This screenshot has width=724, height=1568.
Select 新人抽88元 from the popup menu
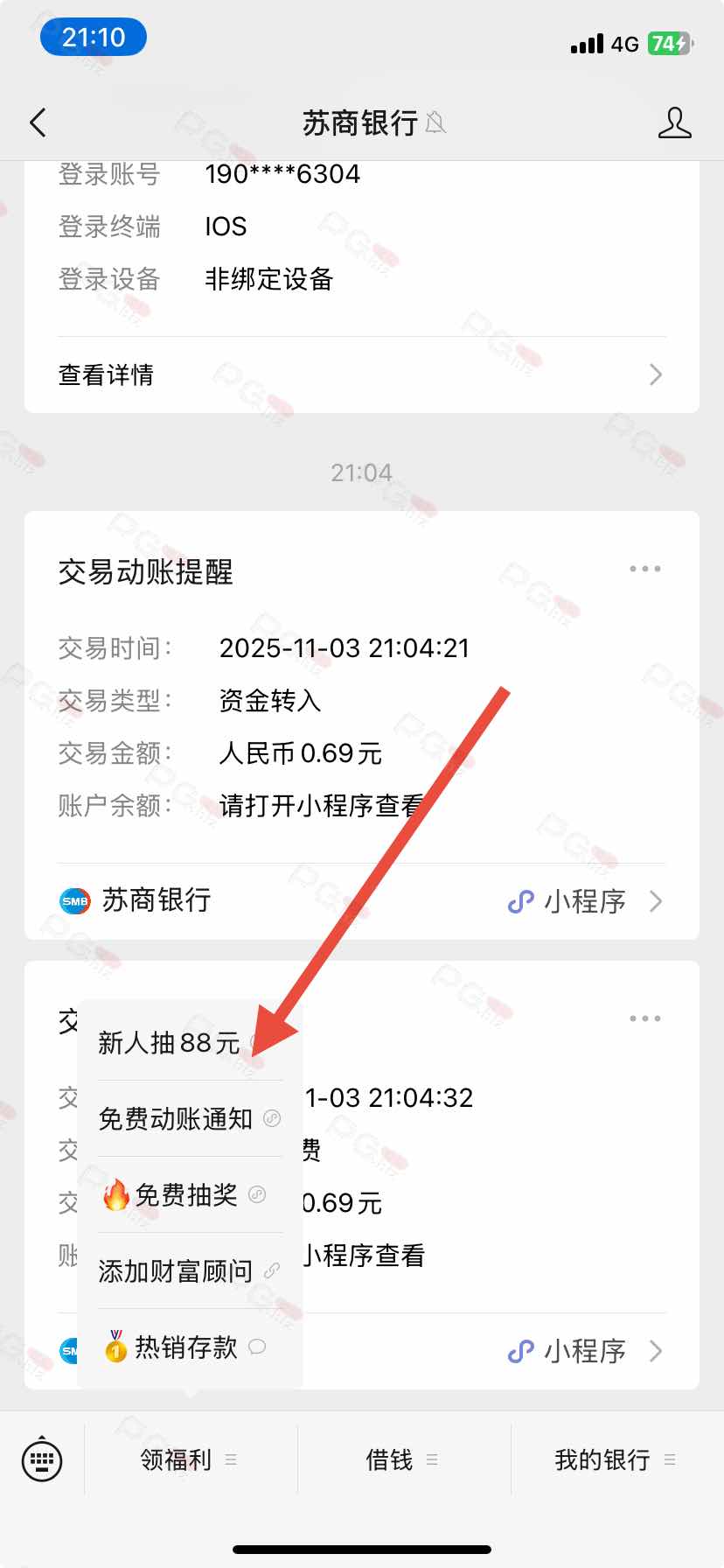point(170,1043)
